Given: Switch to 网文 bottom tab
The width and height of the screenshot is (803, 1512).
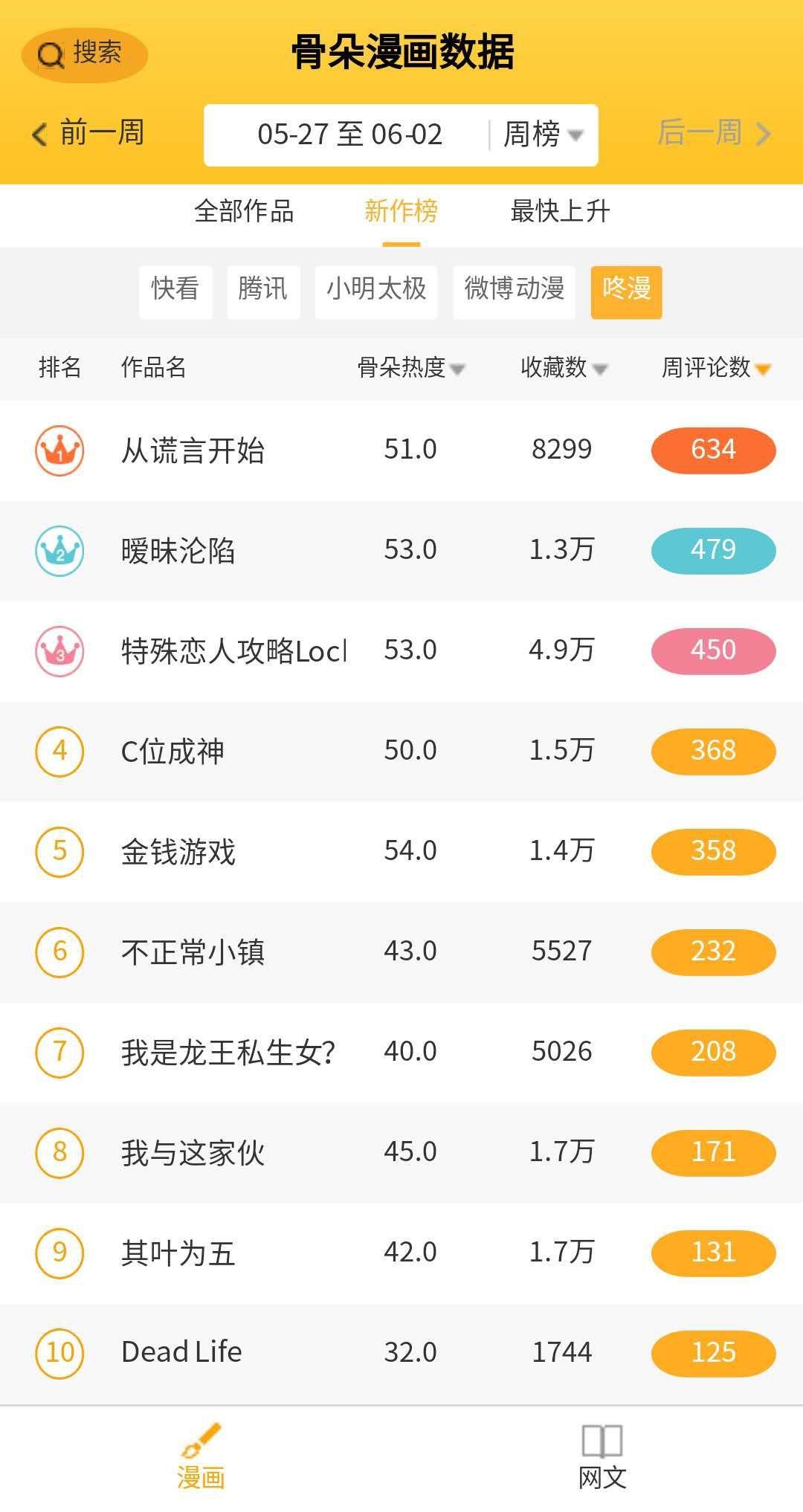Looking at the screenshot, I should click(x=602, y=1458).
